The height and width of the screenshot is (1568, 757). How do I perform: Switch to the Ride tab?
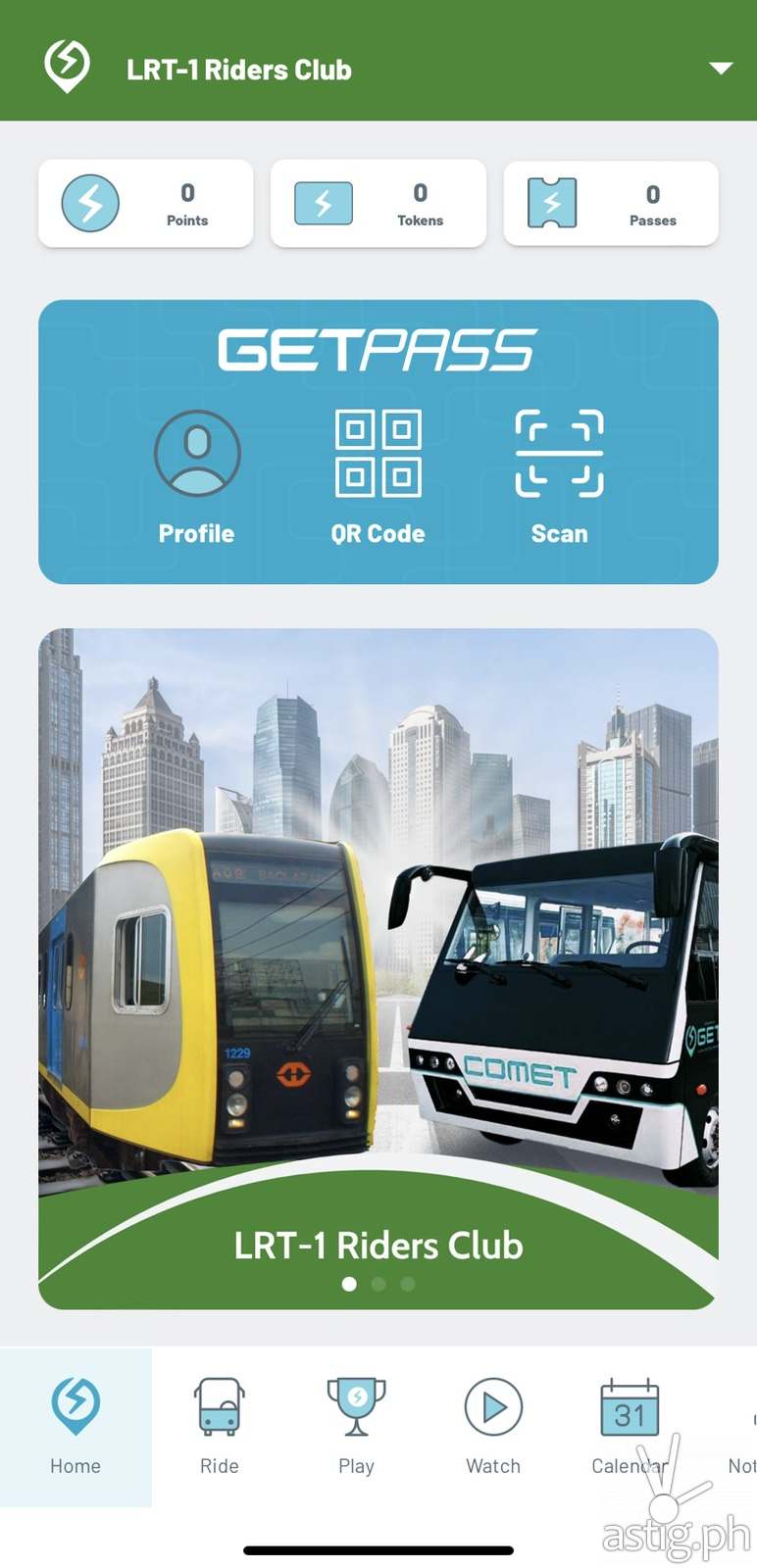(x=219, y=1426)
